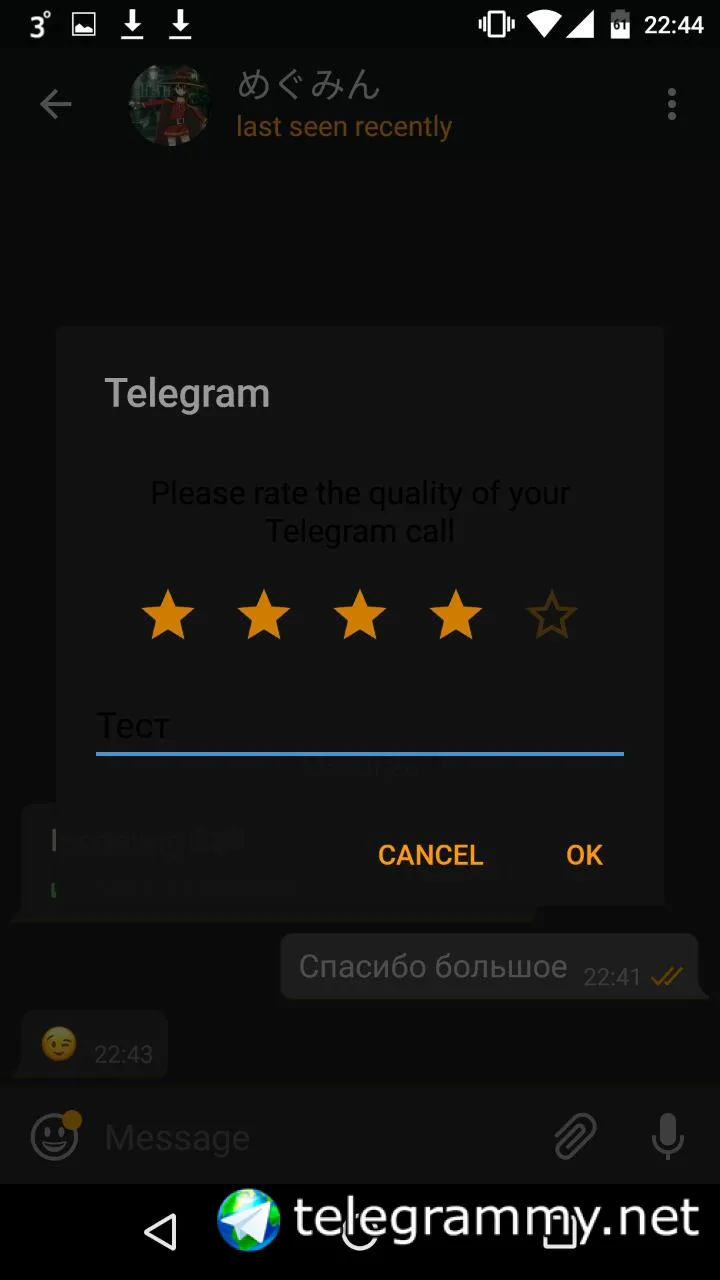Focus the comment field containing Тест

click(360, 727)
